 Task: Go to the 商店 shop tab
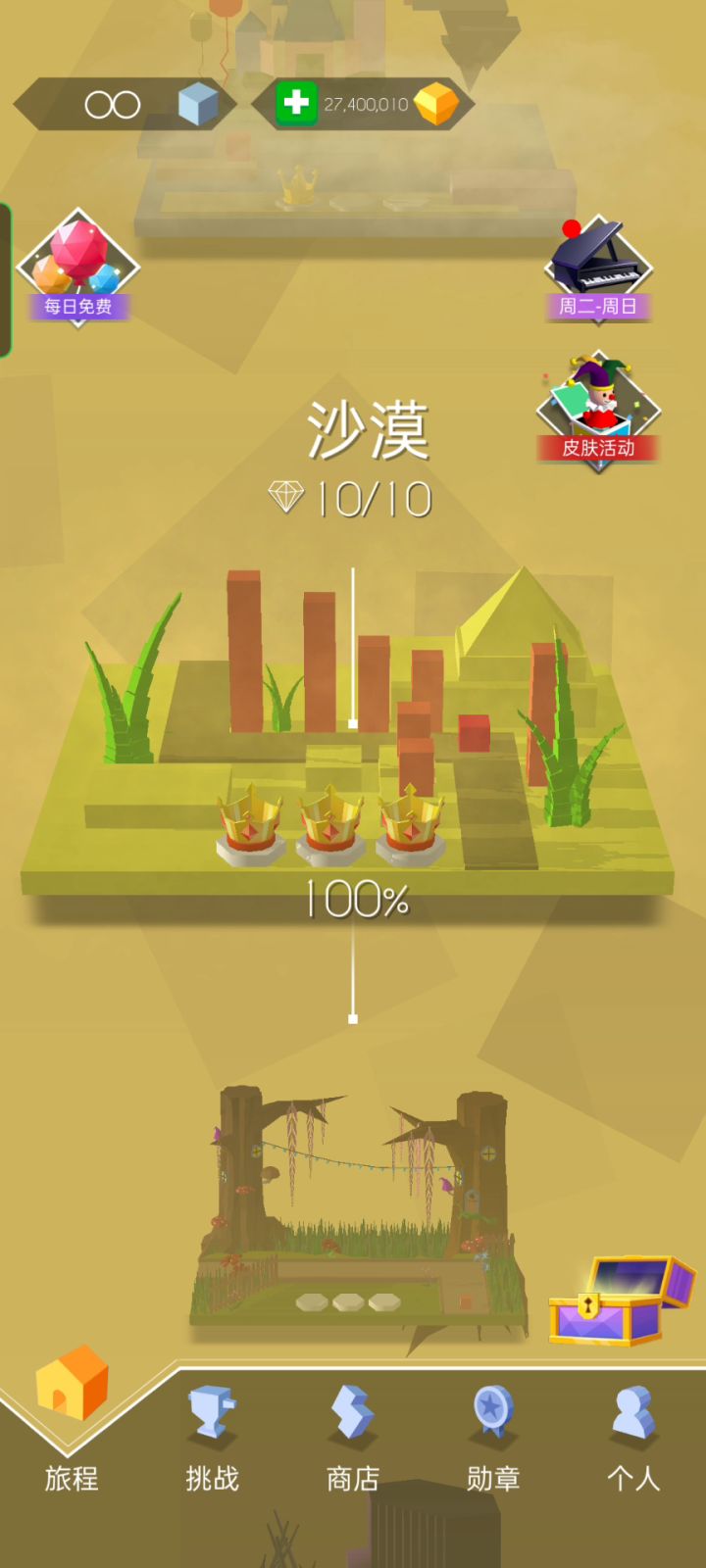coord(352,1439)
